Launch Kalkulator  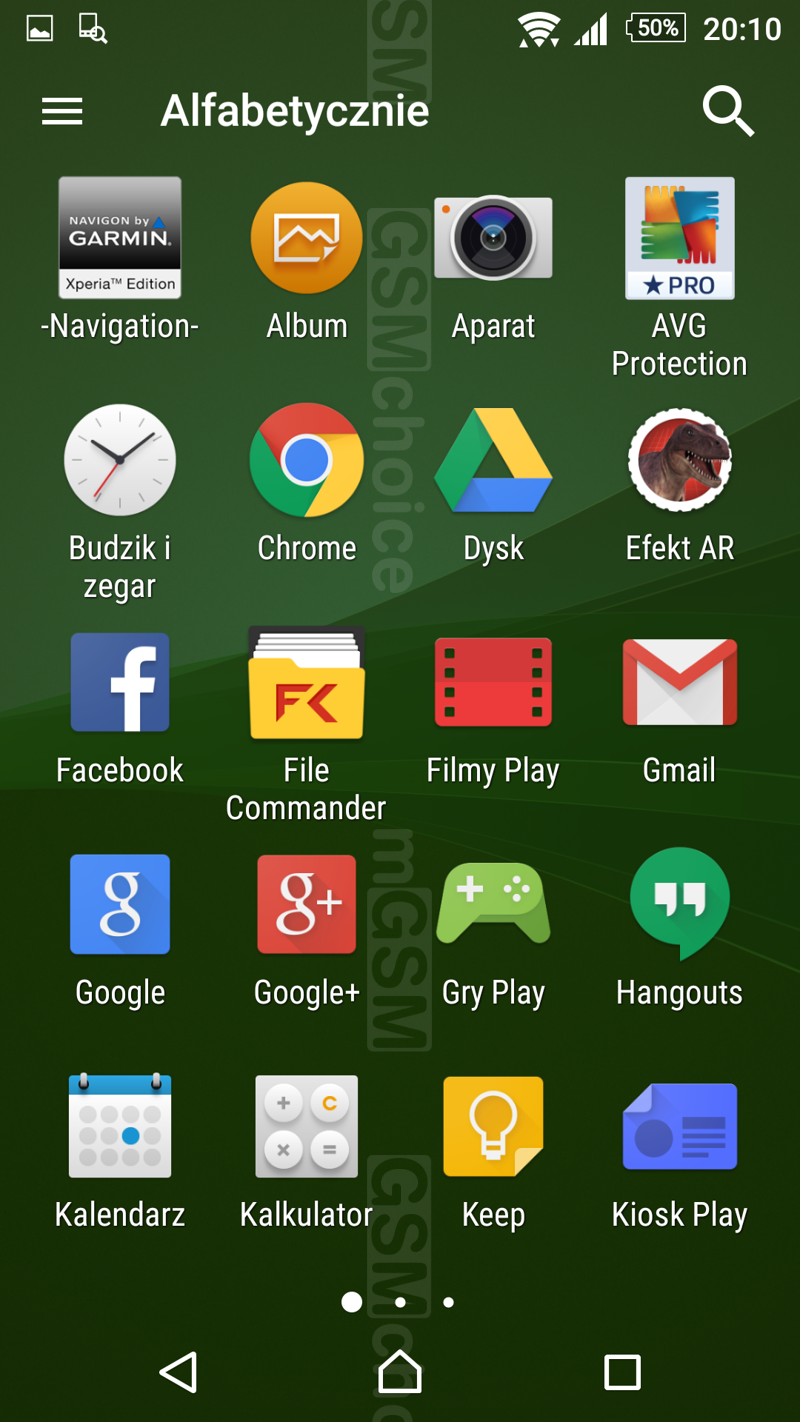[306, 1126]
